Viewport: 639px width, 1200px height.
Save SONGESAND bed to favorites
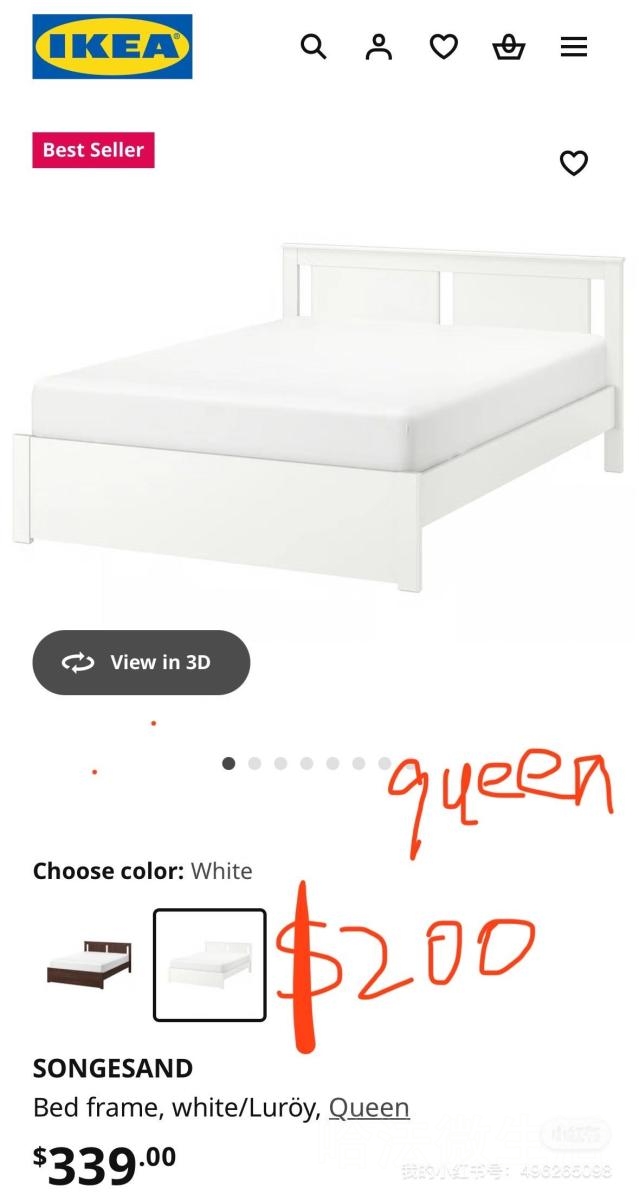pos(573,163)
